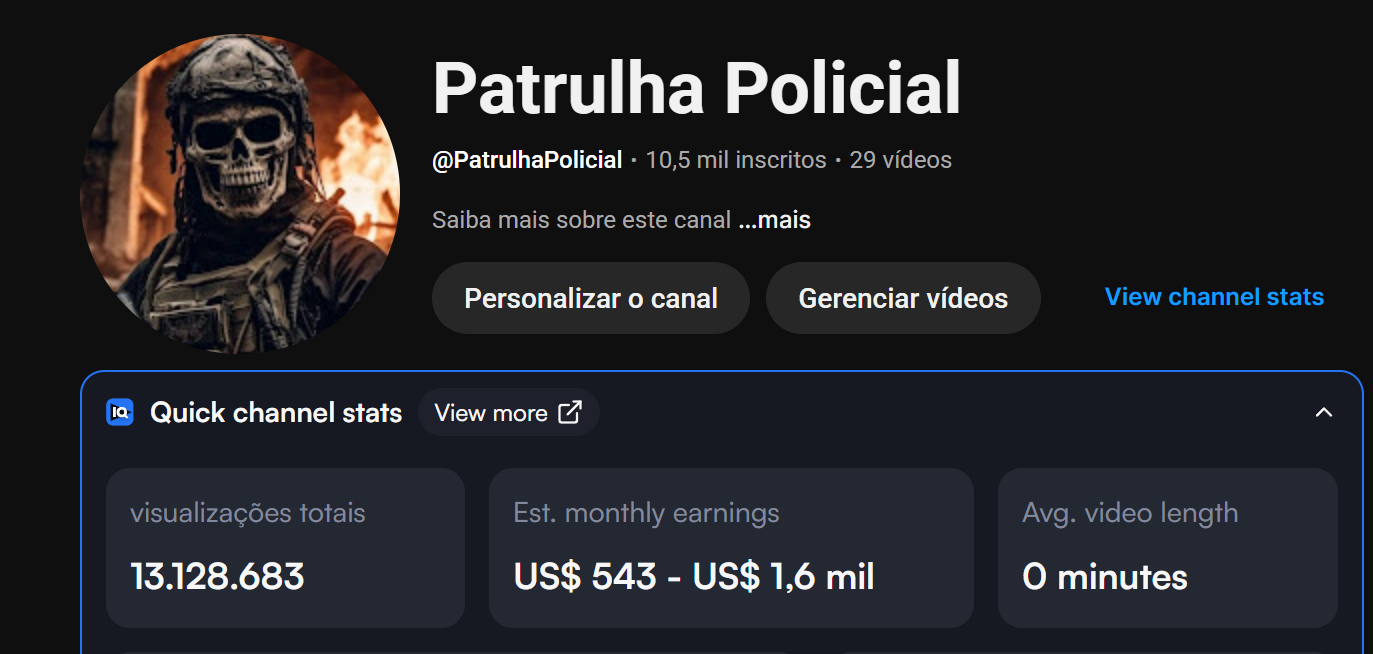The image size is (1373, 654).
Task: Open the Patrulha Policial channel avatar
Action: pos(240,193)
